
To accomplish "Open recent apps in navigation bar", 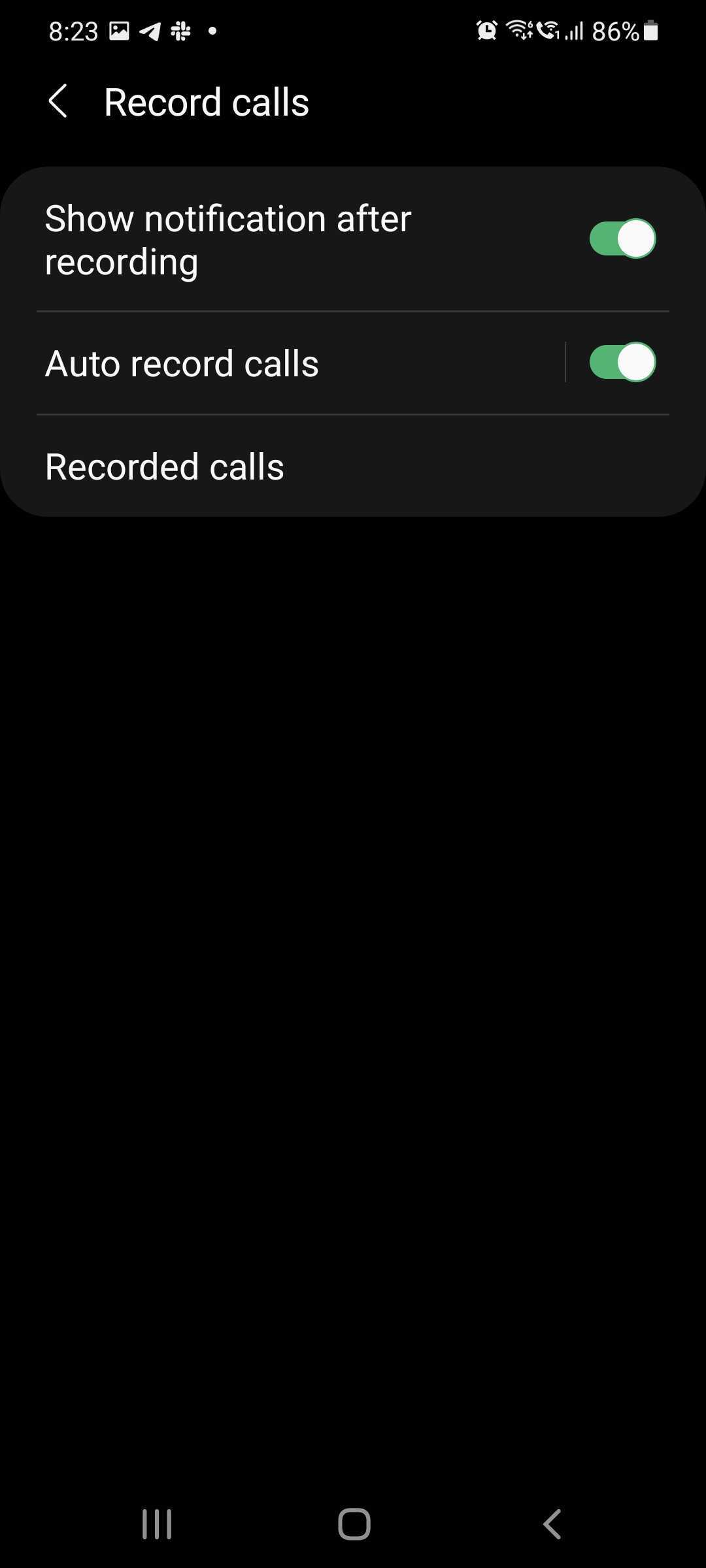I will (157, 1524).
